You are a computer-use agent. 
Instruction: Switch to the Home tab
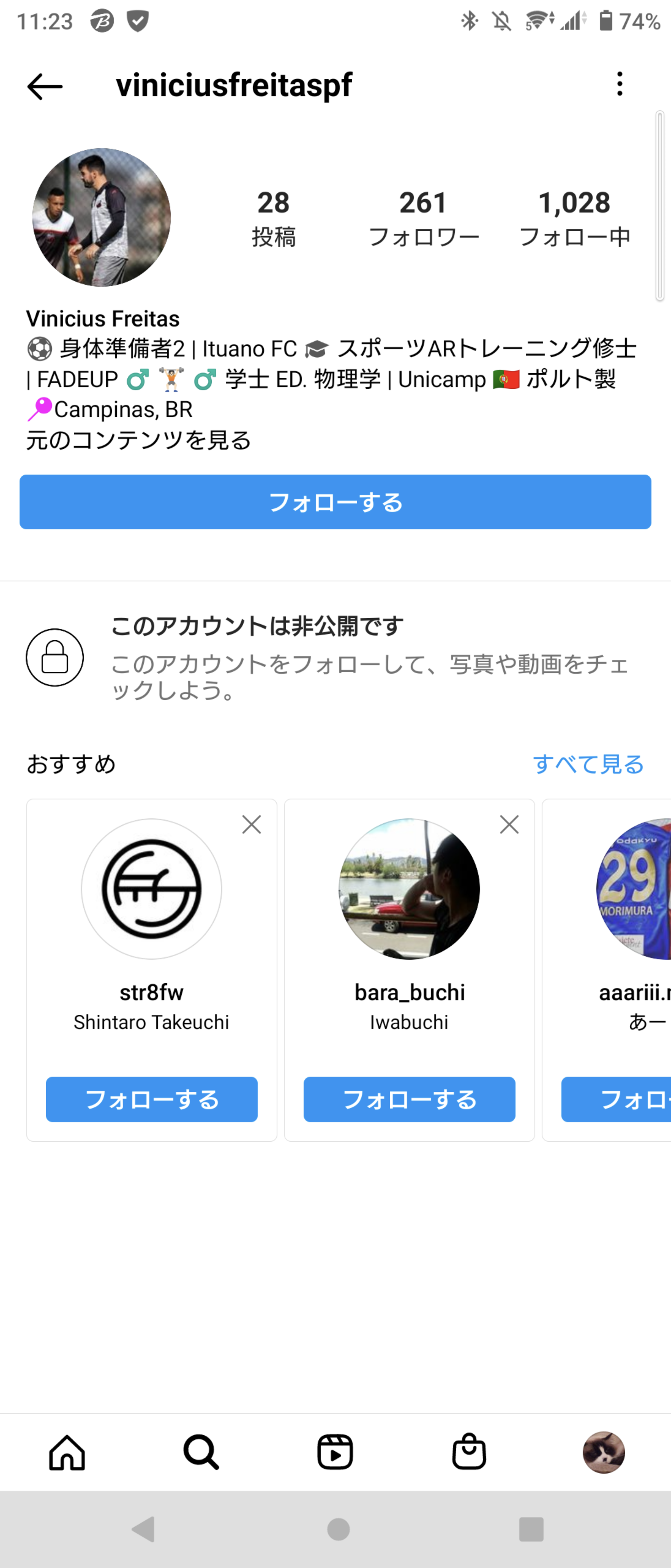click(x=67, y=1452)
